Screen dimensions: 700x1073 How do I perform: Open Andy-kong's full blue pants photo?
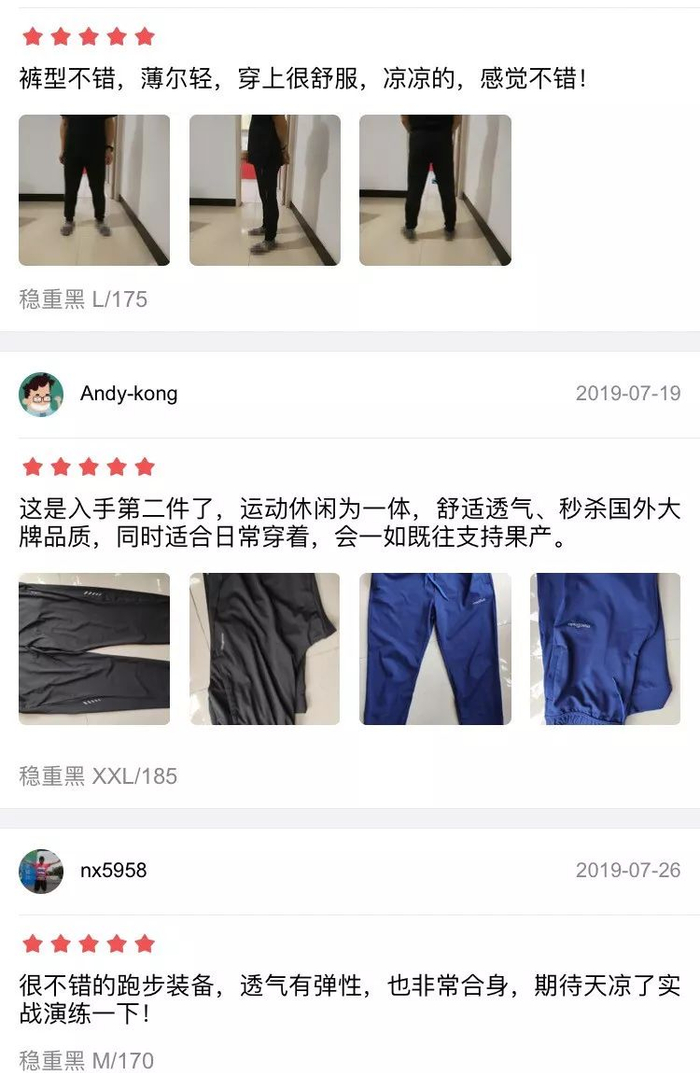coord(435,648)
